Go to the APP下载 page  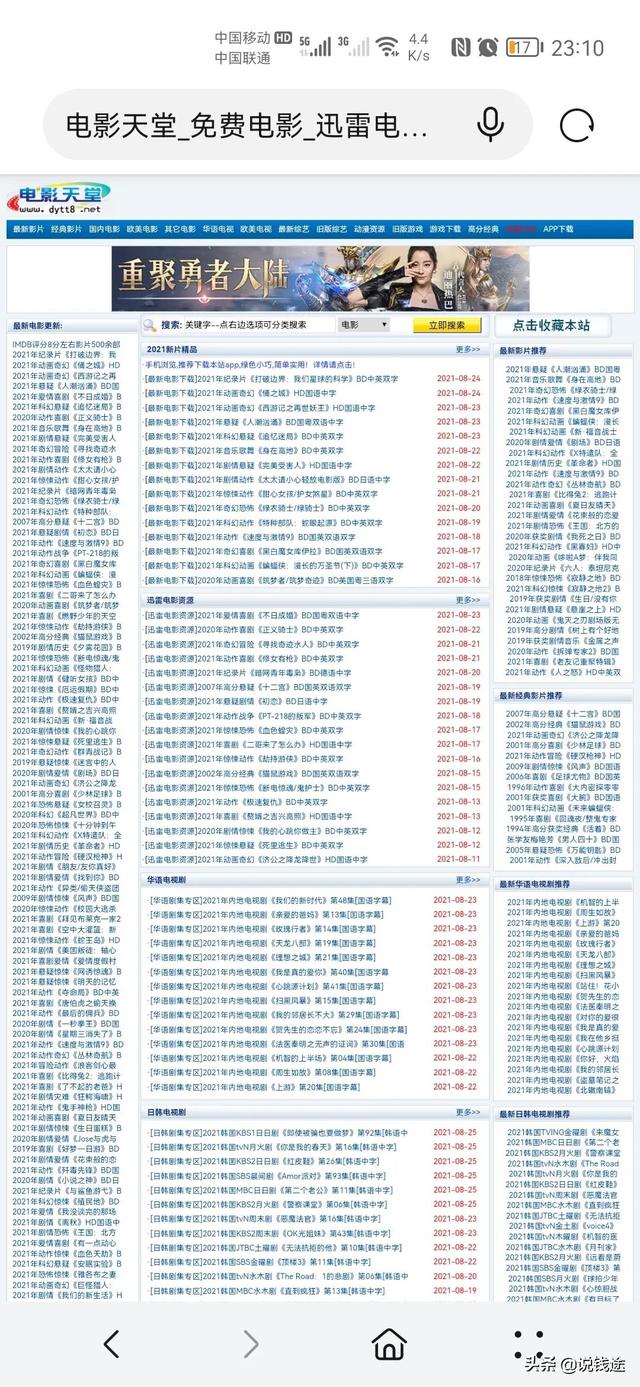tap(558, 229)
